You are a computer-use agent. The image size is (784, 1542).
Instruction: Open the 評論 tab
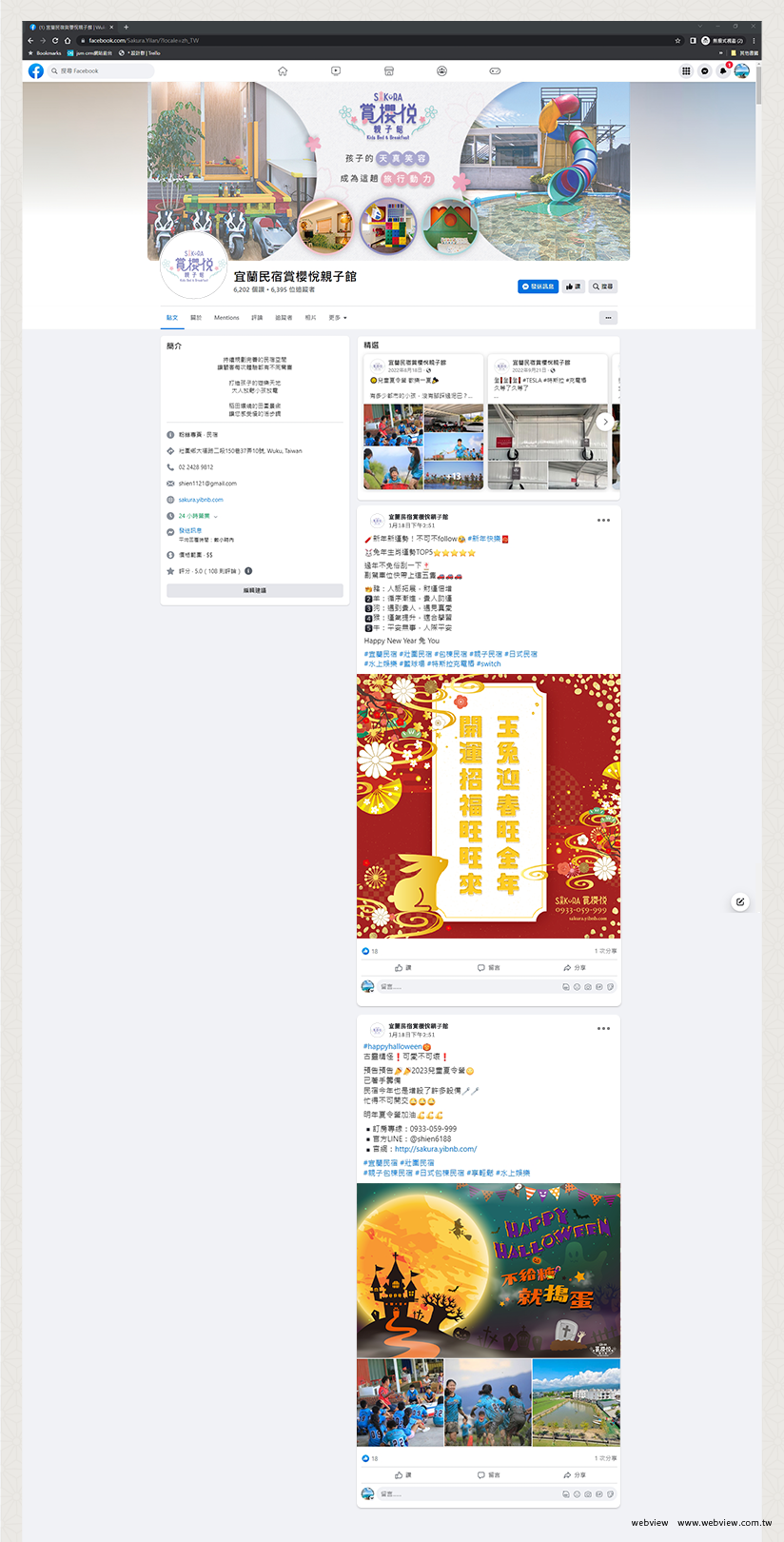(x=257, y=318)
